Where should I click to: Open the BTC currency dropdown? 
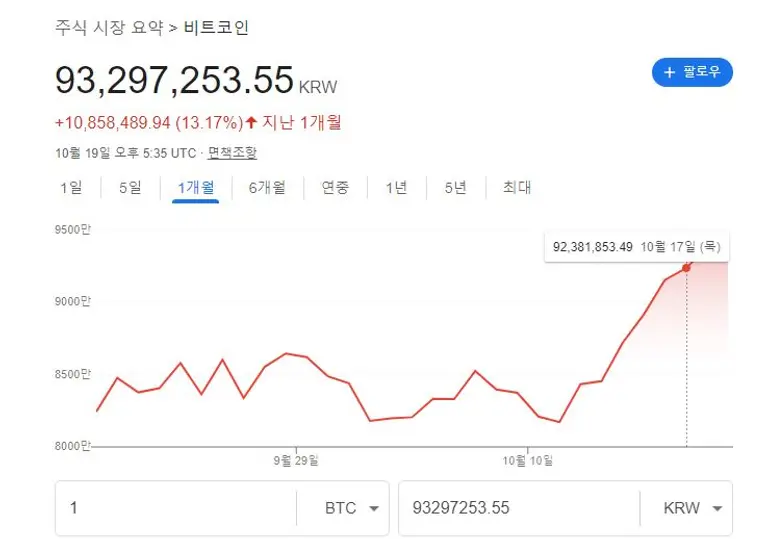(x=351, y=508)
